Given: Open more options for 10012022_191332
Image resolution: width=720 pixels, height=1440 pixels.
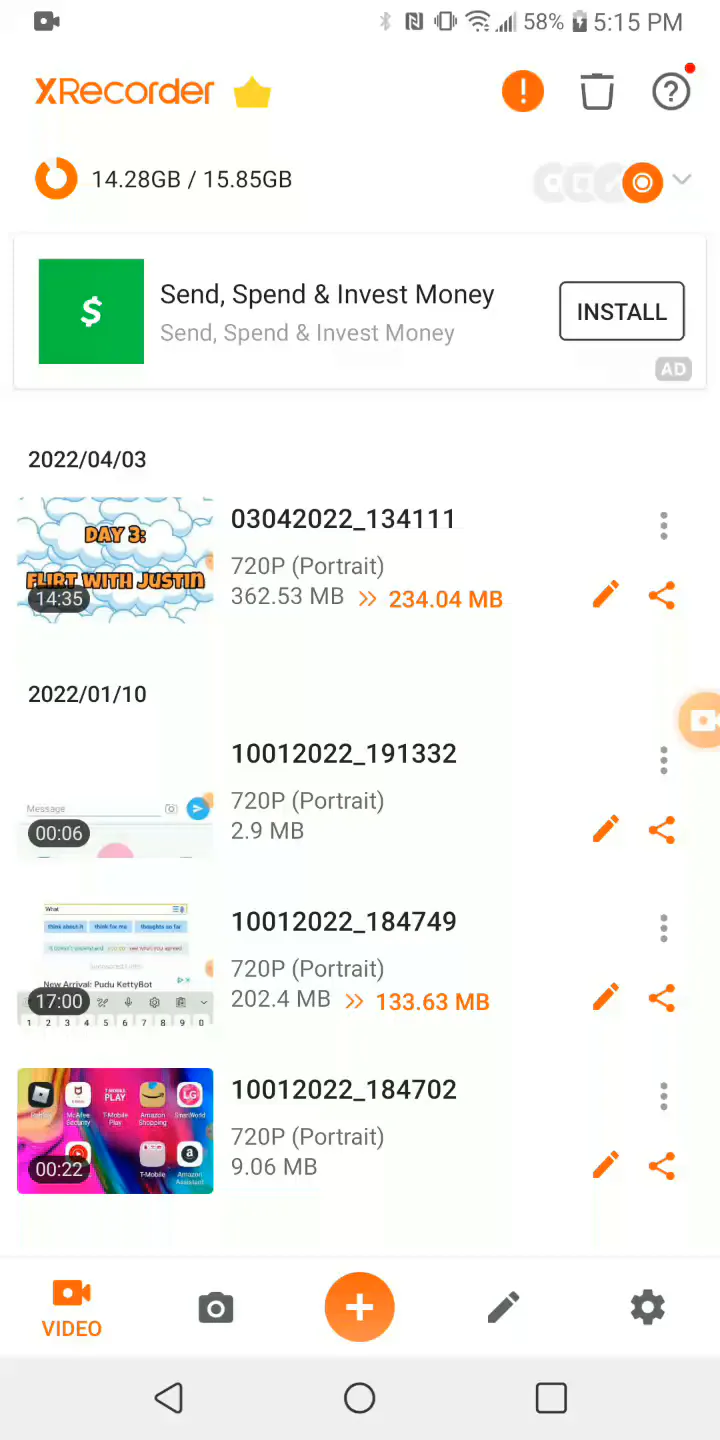Looking at the screenshot, I should click(x=663, y=761).
